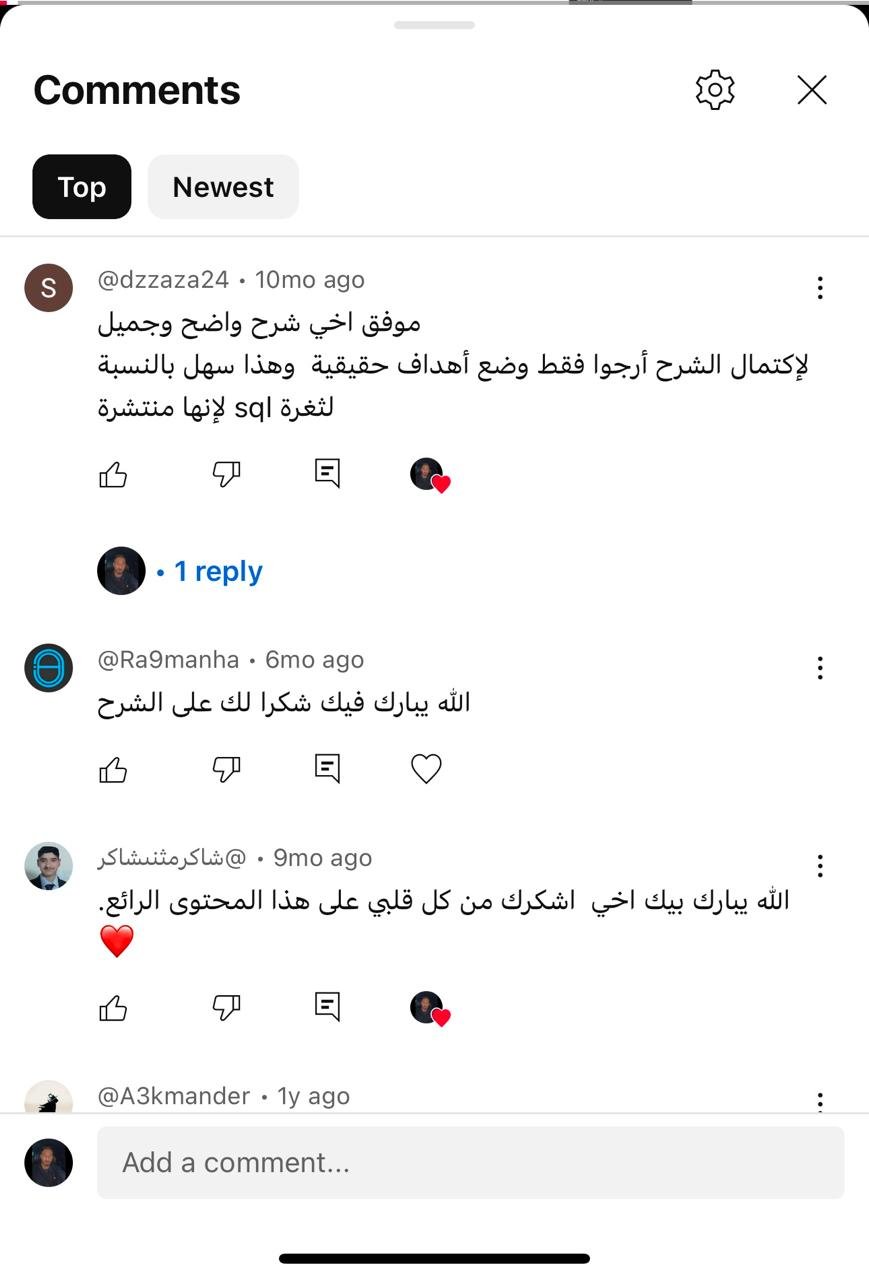This screenshot has height=1280, width=869.
Task: Reply to @Ra9manha's comment
Action: [327, 768]
